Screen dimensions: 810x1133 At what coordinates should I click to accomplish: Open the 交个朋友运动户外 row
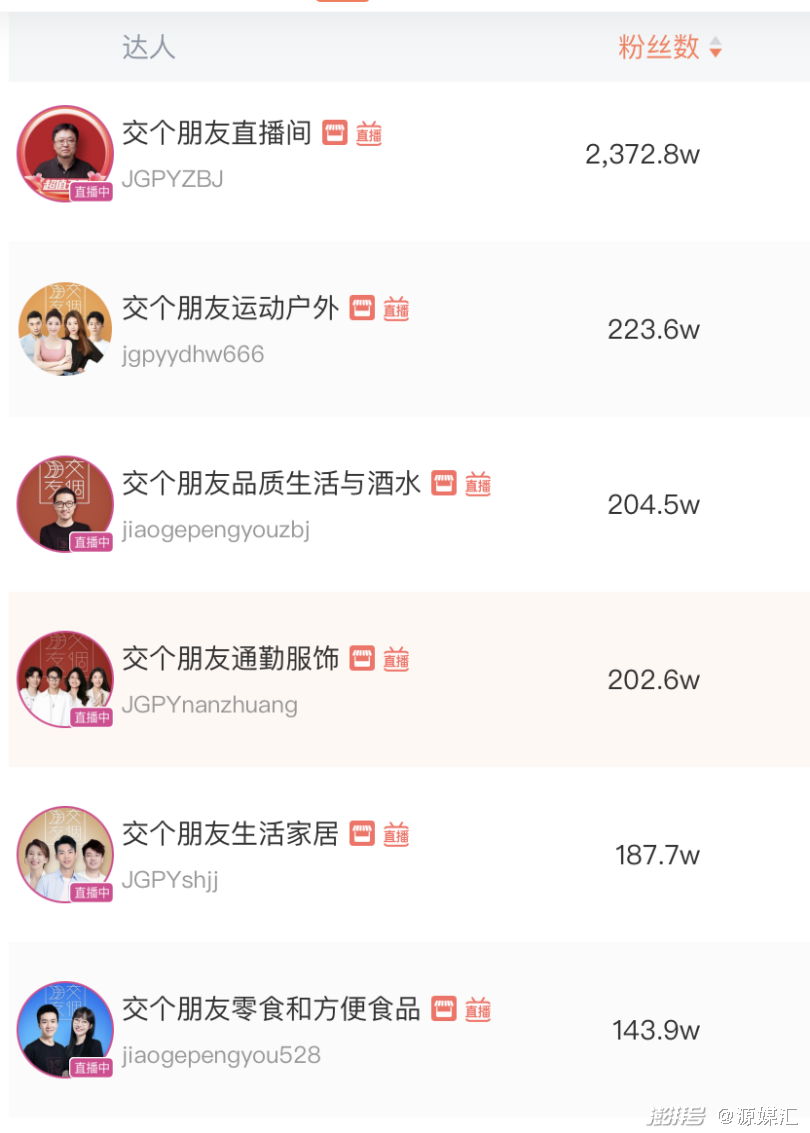click(x=231, y=308)
